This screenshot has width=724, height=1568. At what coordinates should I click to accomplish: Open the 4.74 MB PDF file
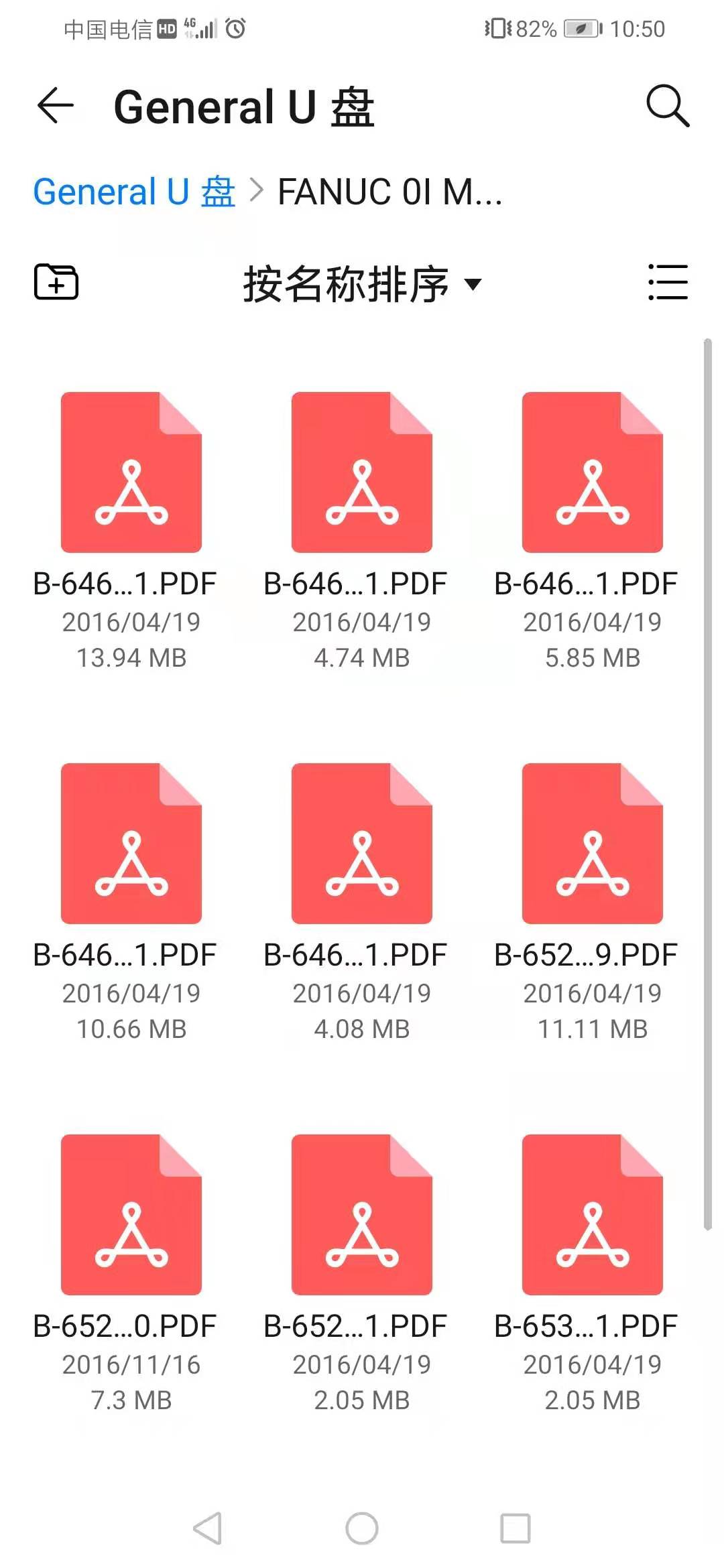click(362, 472)
